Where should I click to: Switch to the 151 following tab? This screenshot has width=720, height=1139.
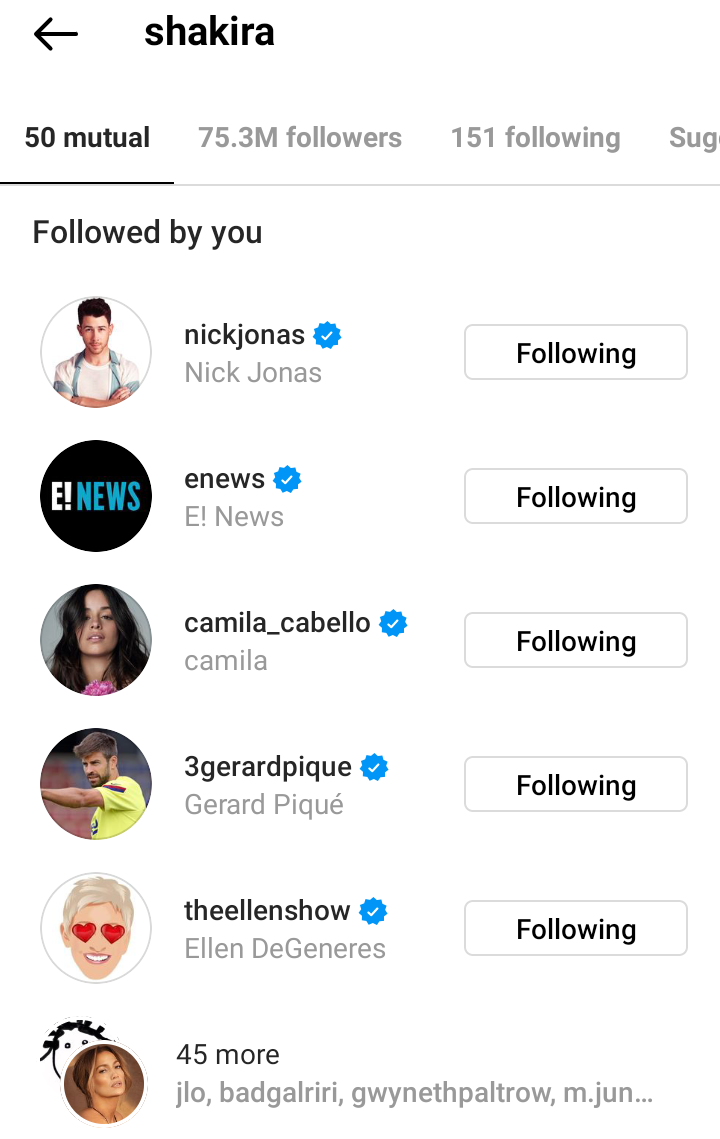pyautogui.click(x=535, y=138)
